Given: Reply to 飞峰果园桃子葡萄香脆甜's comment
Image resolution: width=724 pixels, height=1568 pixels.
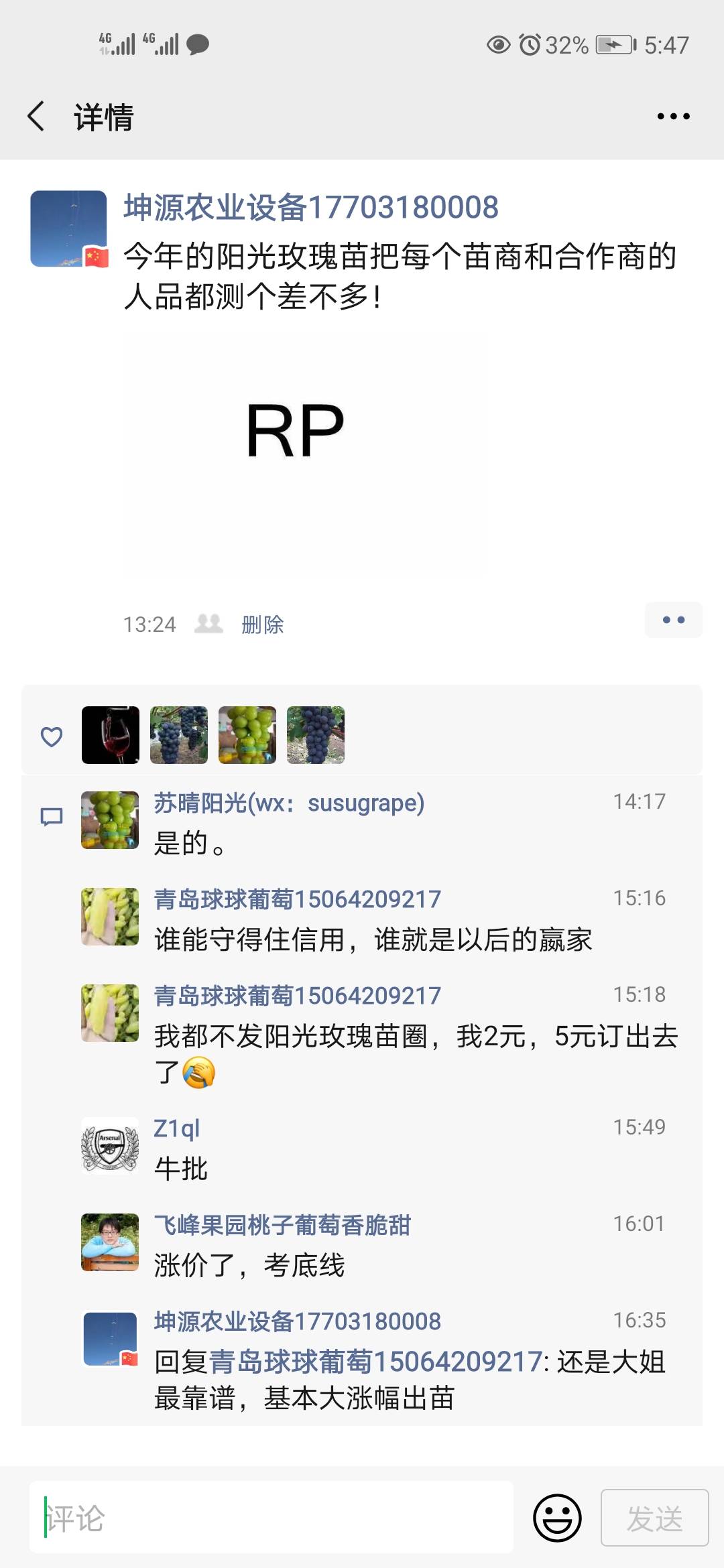Looking at the screenshot, I should [249, 1266].
